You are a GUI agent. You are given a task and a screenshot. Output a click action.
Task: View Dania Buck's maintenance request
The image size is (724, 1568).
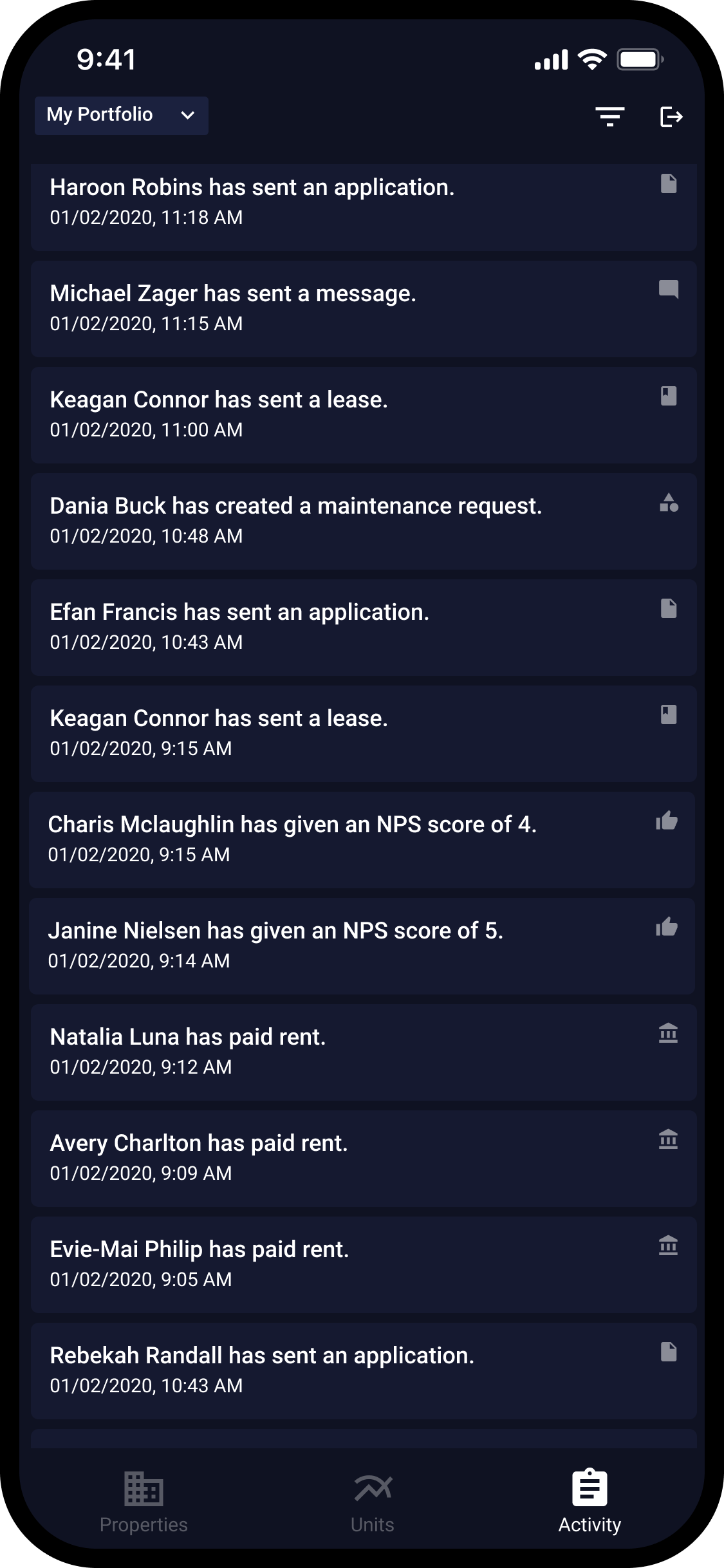pyautogui.click(x=364, y=521)
